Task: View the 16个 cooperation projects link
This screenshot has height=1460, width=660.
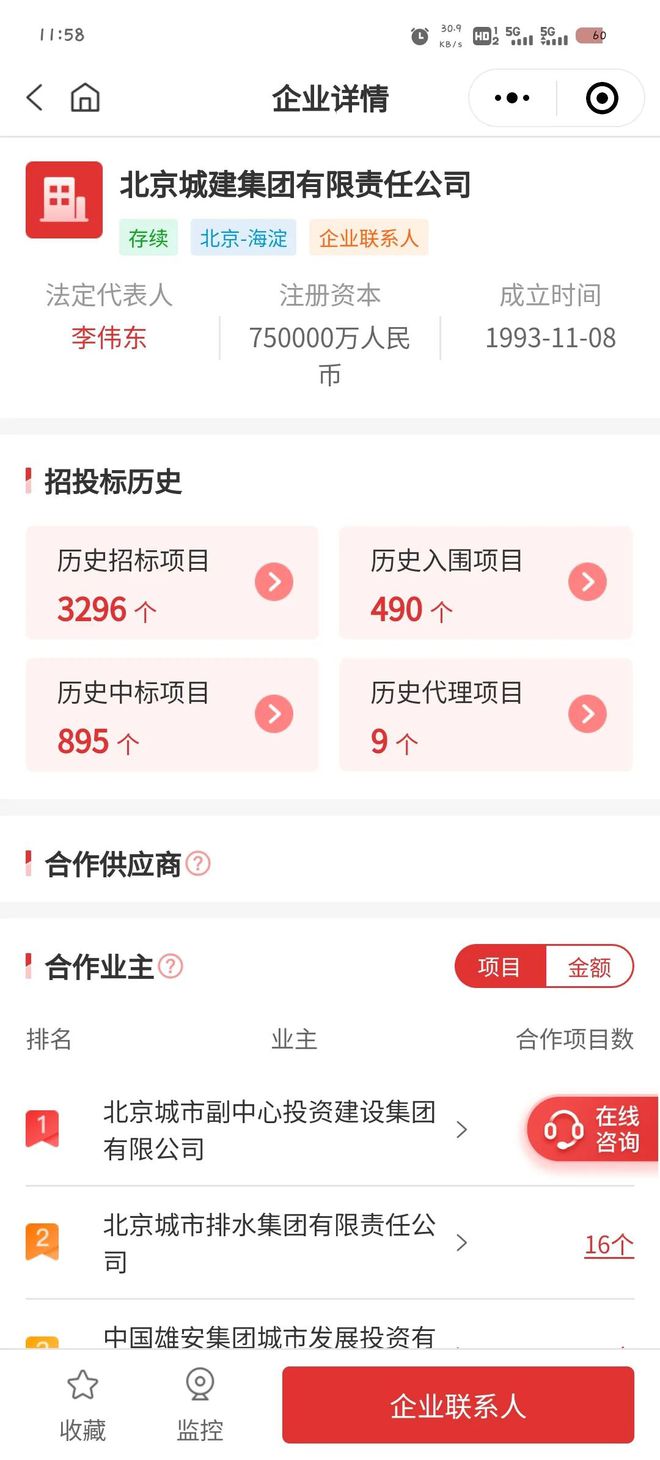Action: point(609,1245)
